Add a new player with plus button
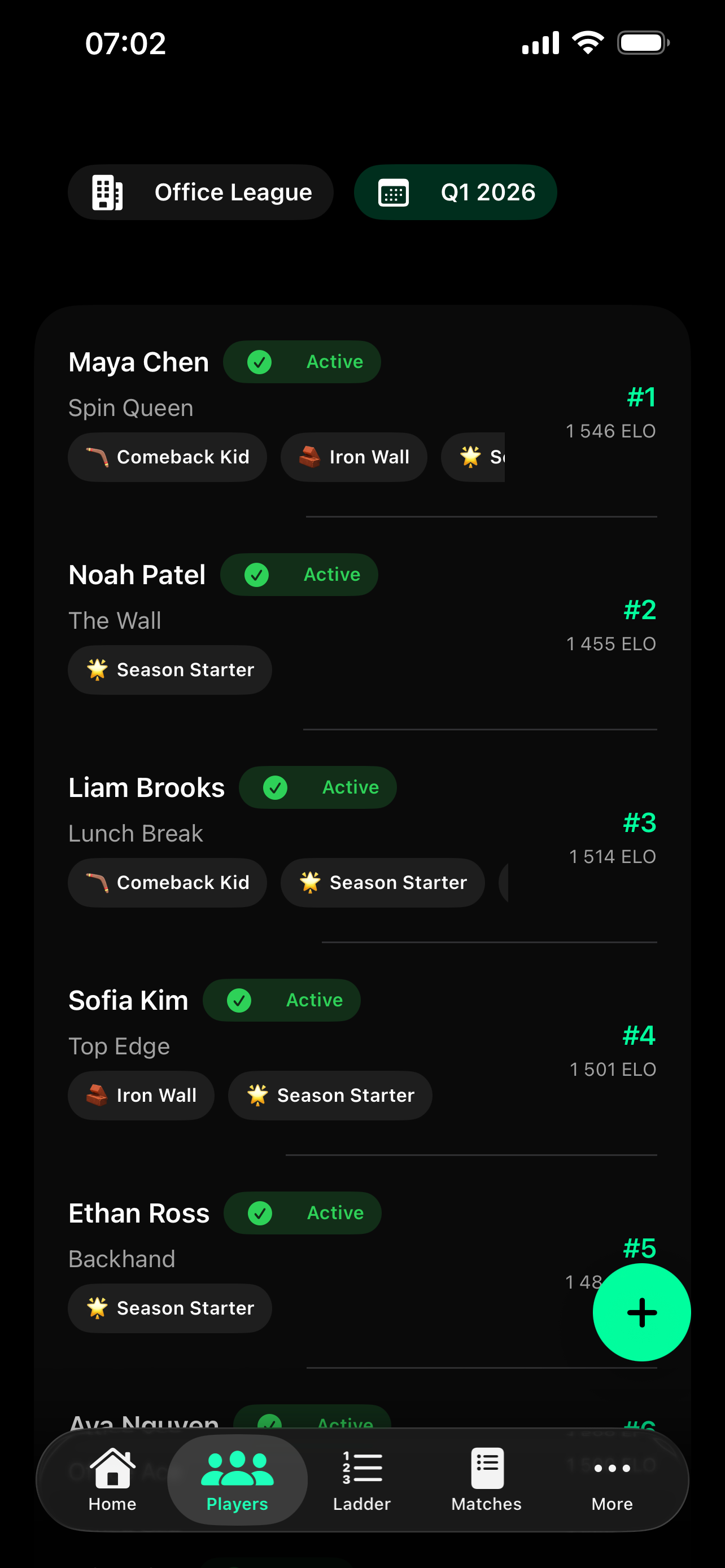The width and height of the screenshot is (725, 1568). tap(641, 1312)
